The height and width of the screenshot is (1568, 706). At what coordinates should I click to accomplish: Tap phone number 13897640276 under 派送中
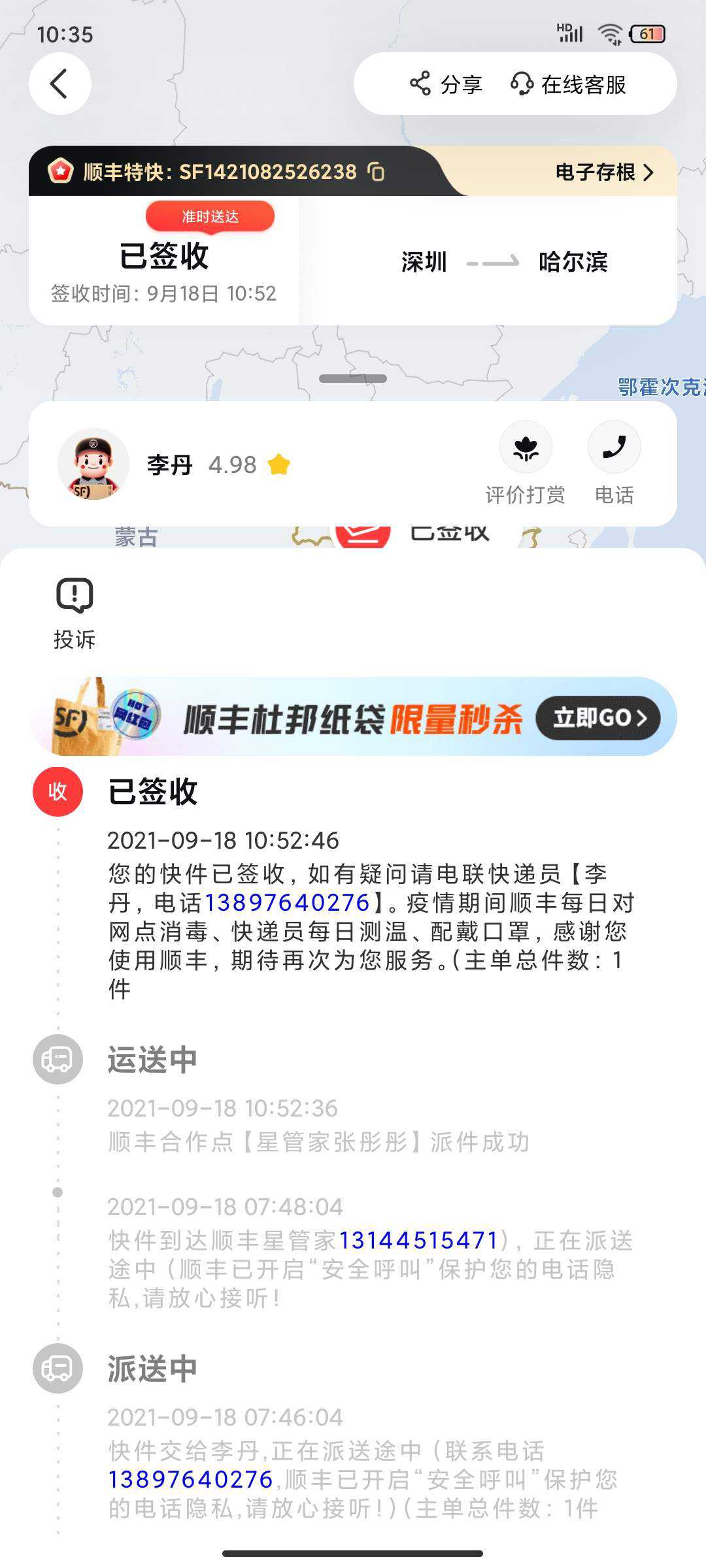click(x=190, y=1479)
